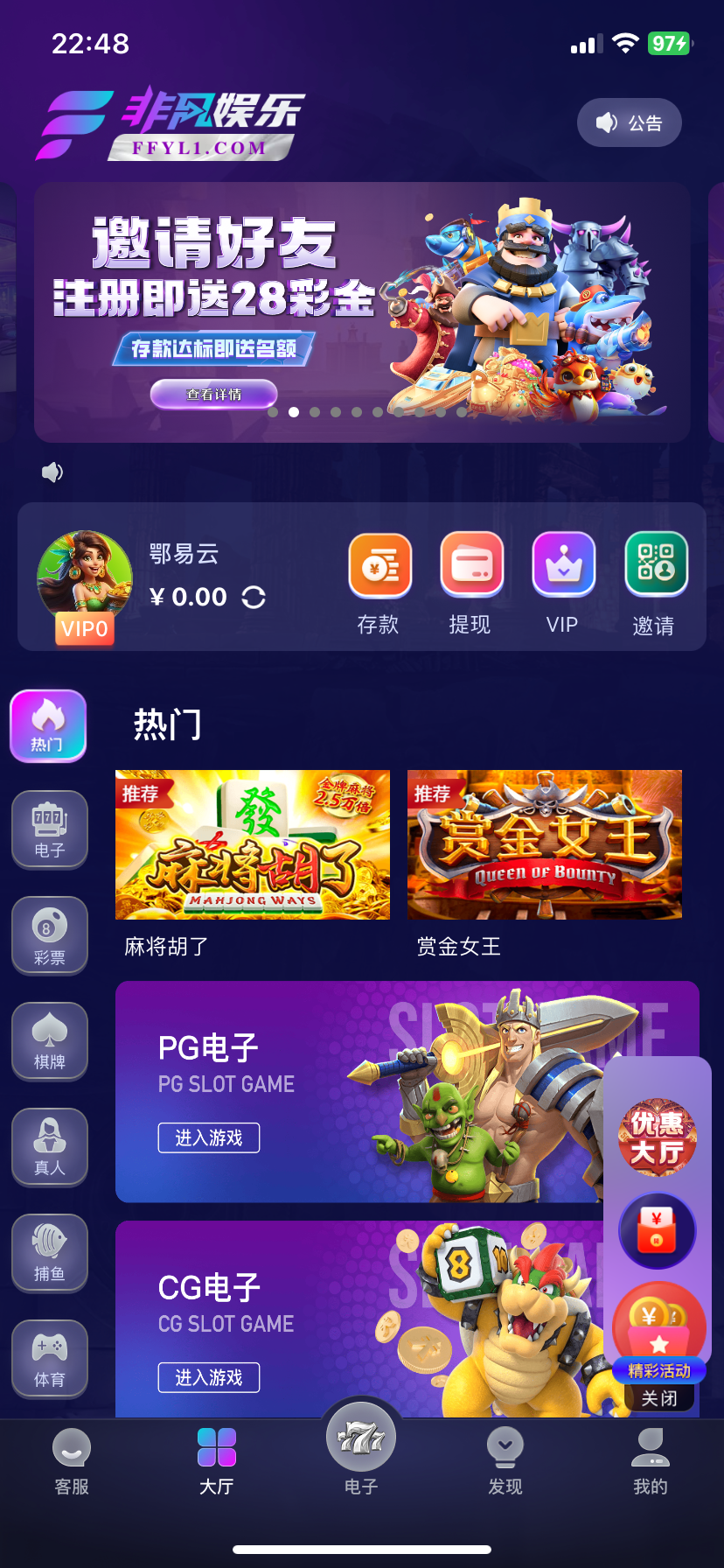Open the 公告 announcements button
This screenshot has width=724, height=1568.
tap(630, 123)
